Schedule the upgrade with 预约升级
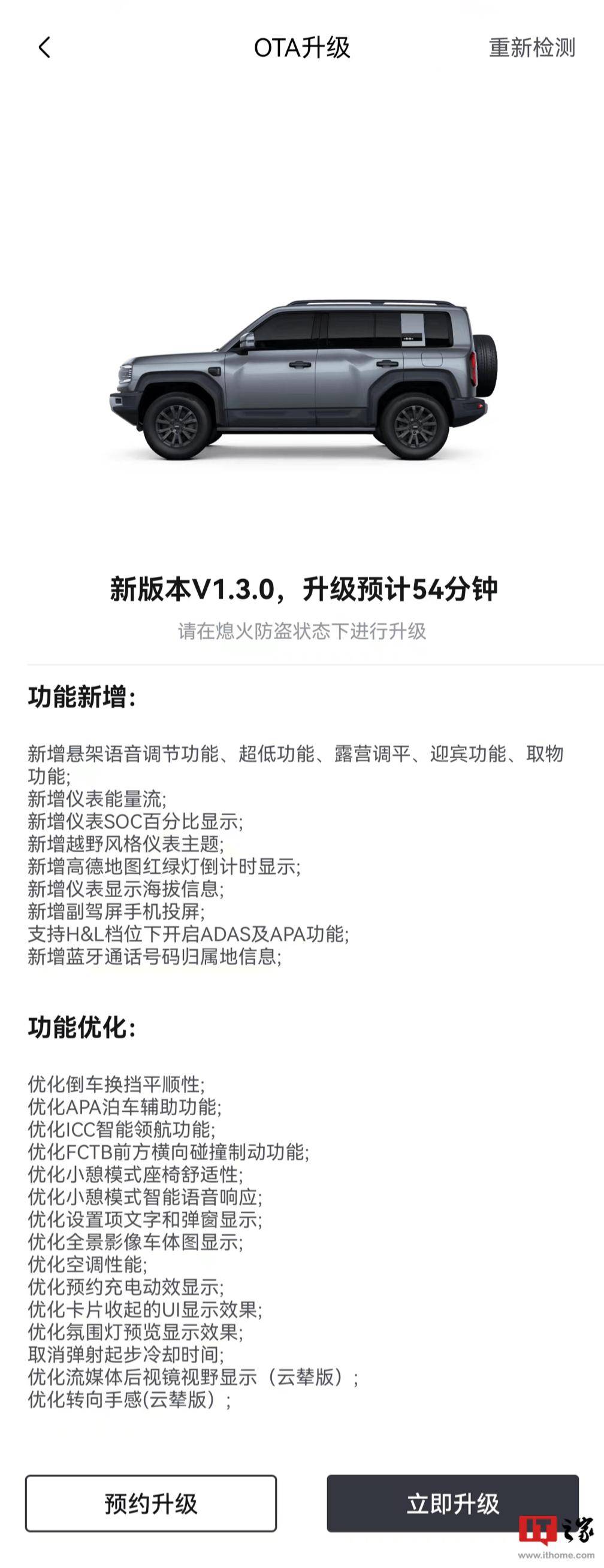Image resolution: width=604 pixels, height=1568 pixels. click(x=150, y=1503)
